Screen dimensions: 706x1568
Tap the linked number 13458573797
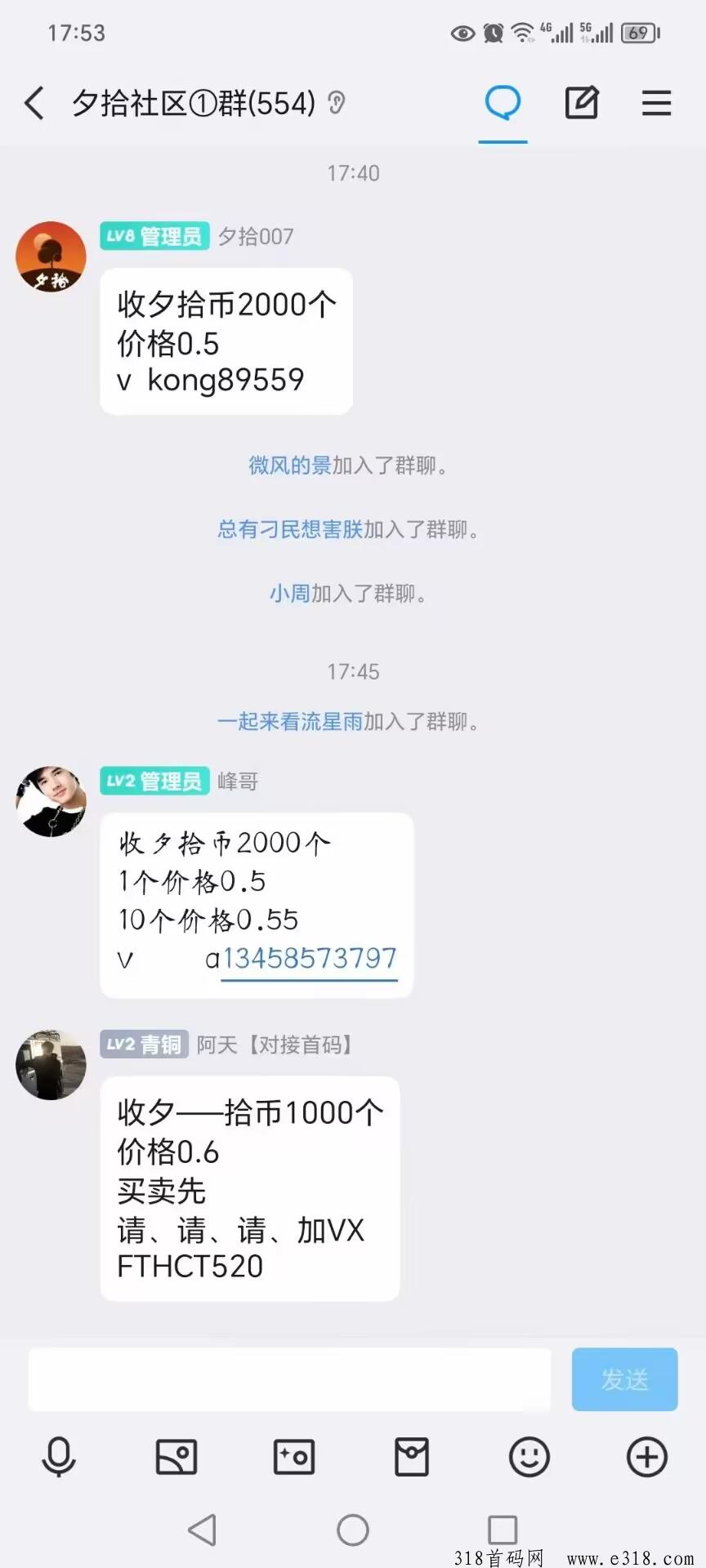point(310,958)
